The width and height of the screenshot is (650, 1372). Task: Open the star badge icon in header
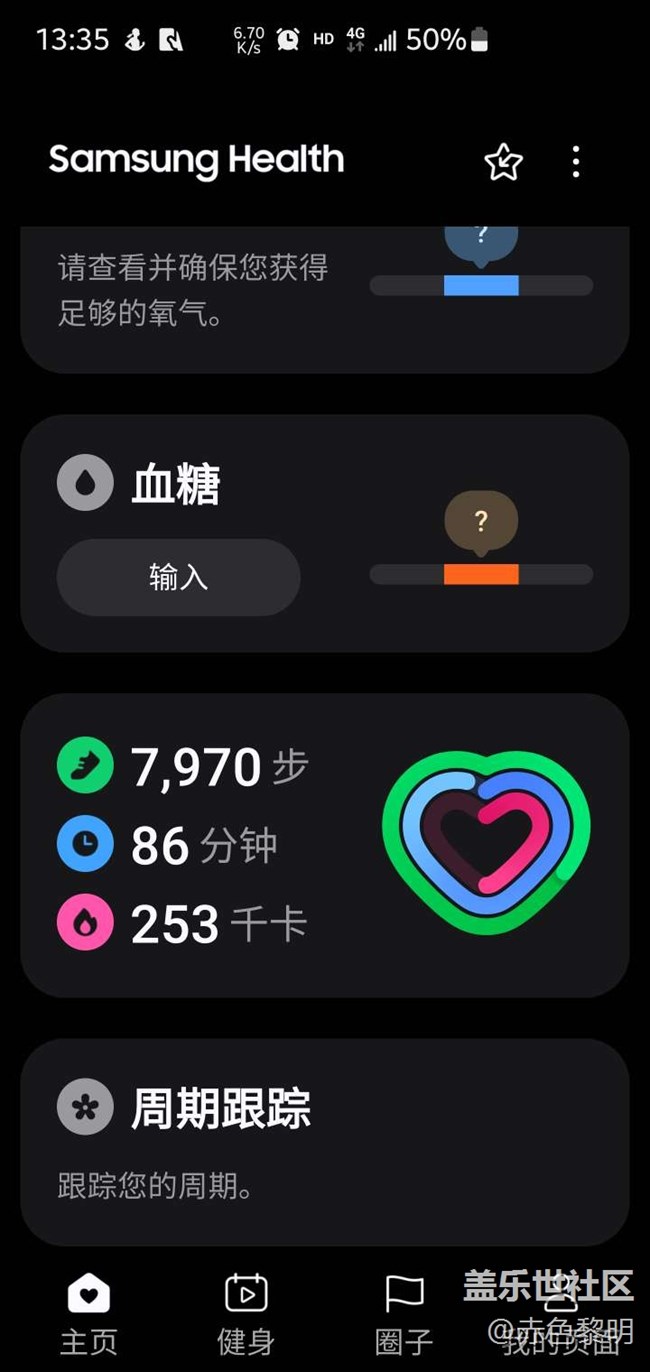[x=503, y=162]
